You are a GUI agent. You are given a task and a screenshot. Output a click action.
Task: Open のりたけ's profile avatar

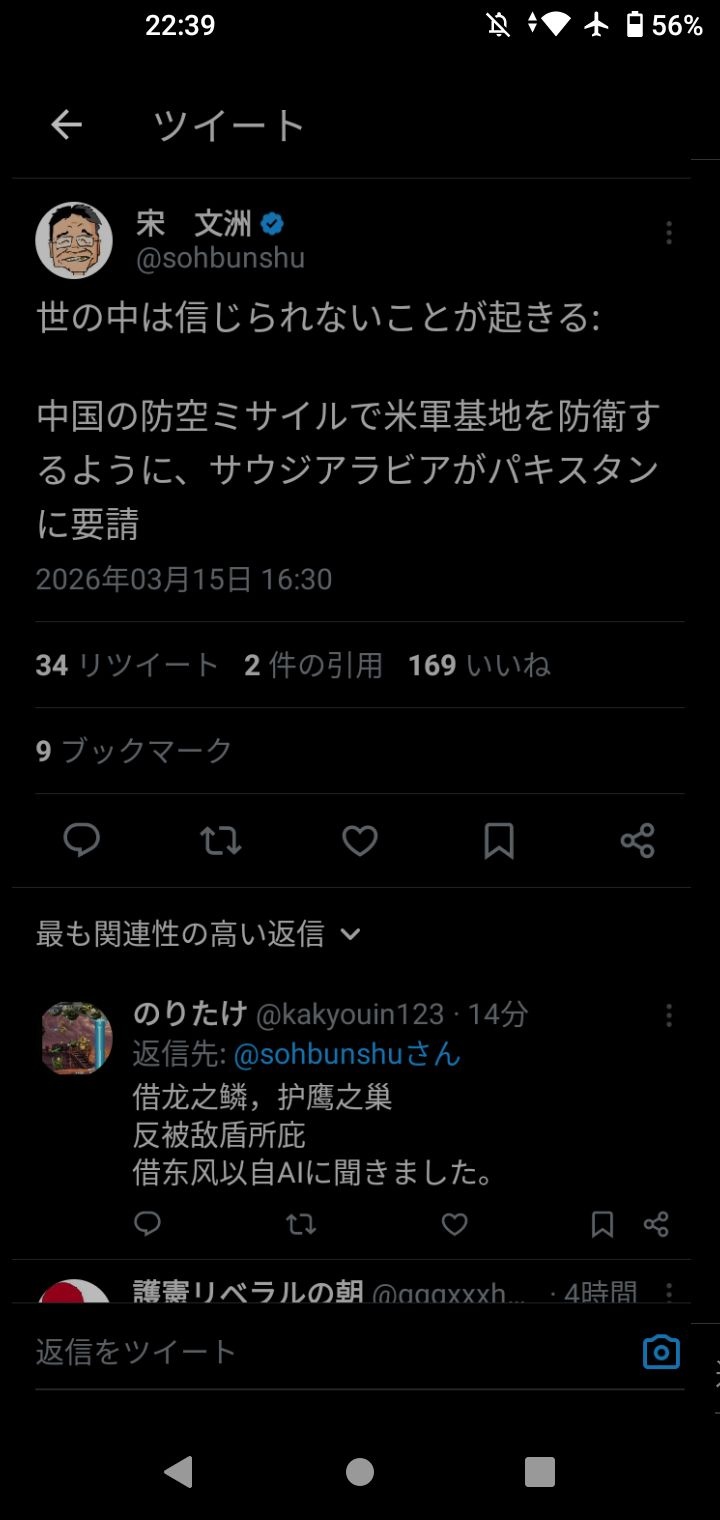coord(77,1038)
